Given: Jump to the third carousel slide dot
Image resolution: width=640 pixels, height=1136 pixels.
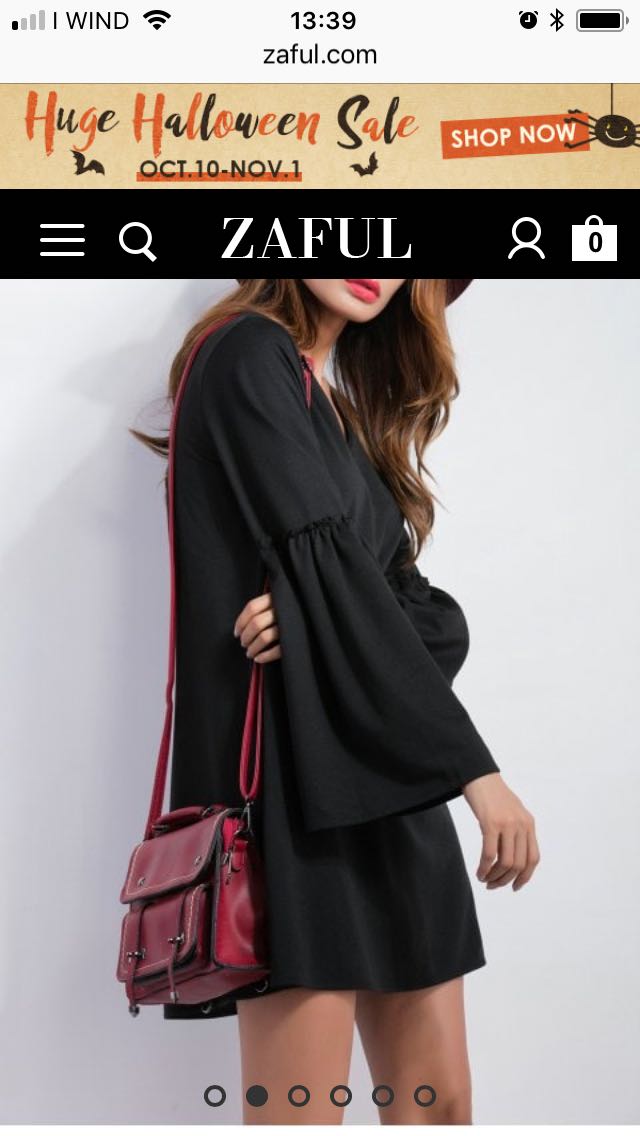Looking at the screenshot, I should (x=299, y=1096).
